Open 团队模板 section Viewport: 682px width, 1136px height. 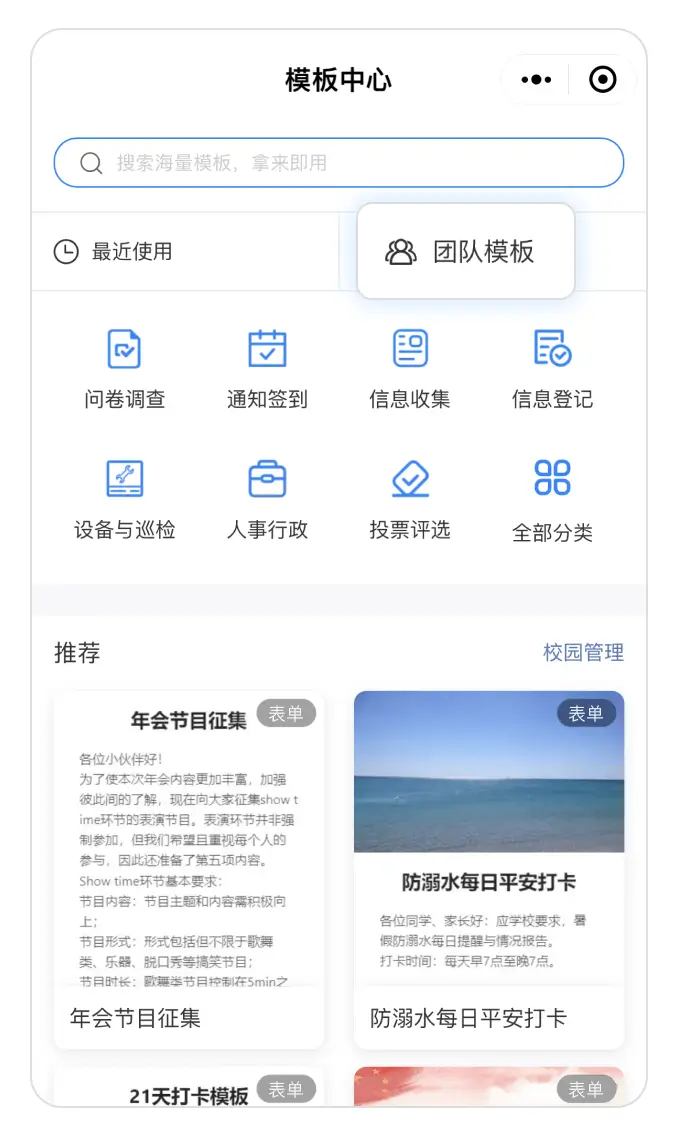click(465, 251)
